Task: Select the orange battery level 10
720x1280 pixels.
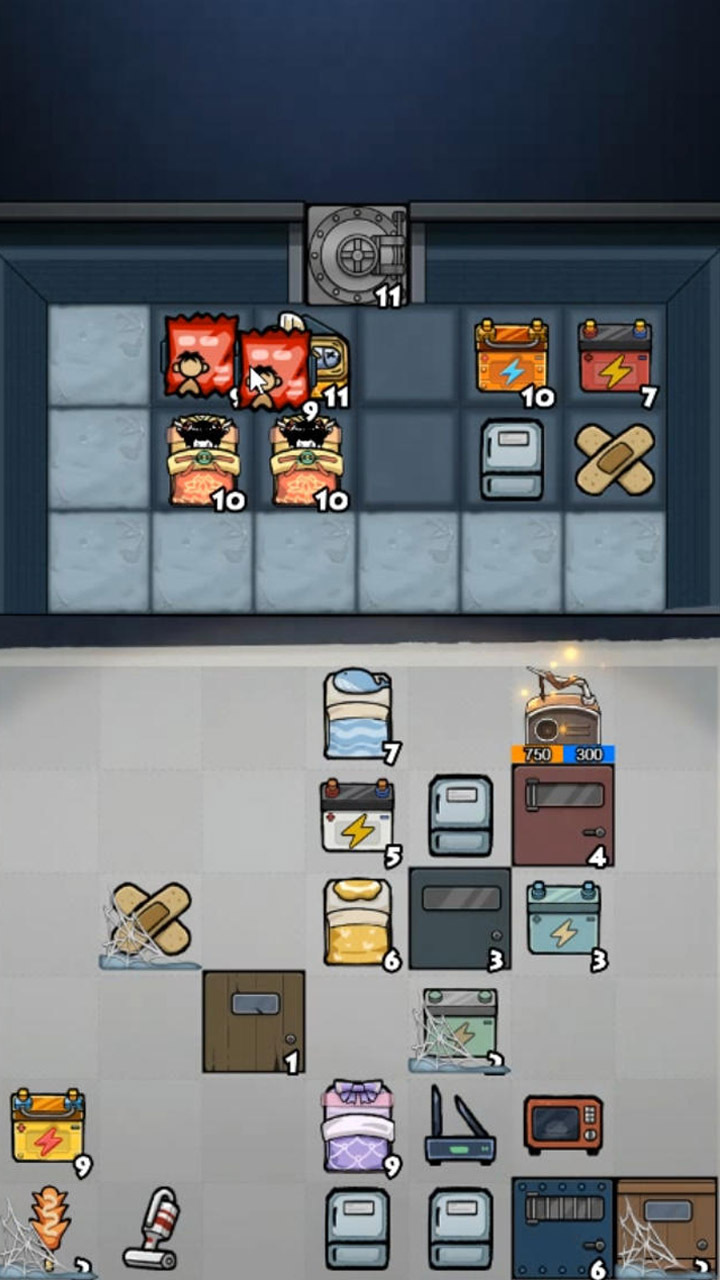Action: [511, 360]
